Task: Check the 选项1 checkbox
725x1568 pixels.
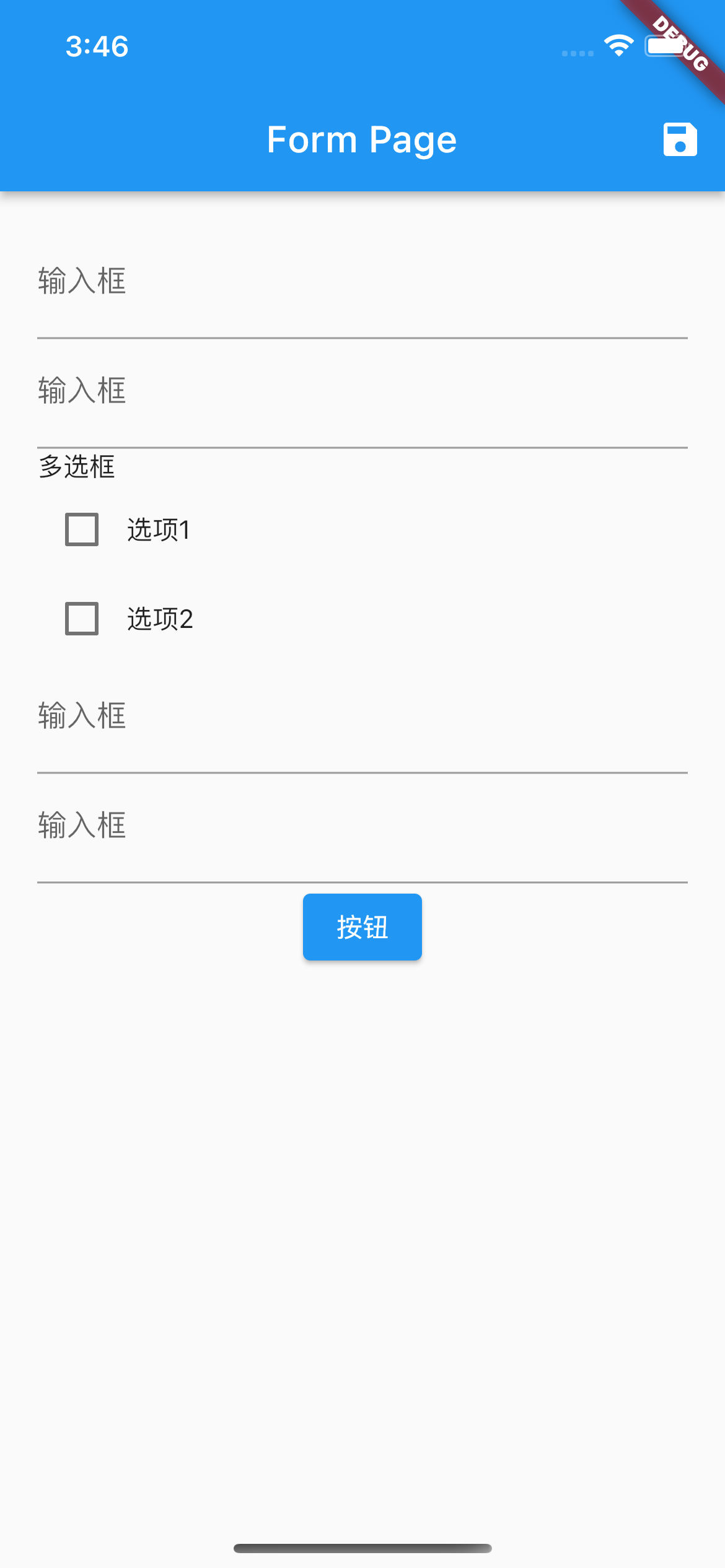Action: tap(82, 529)
